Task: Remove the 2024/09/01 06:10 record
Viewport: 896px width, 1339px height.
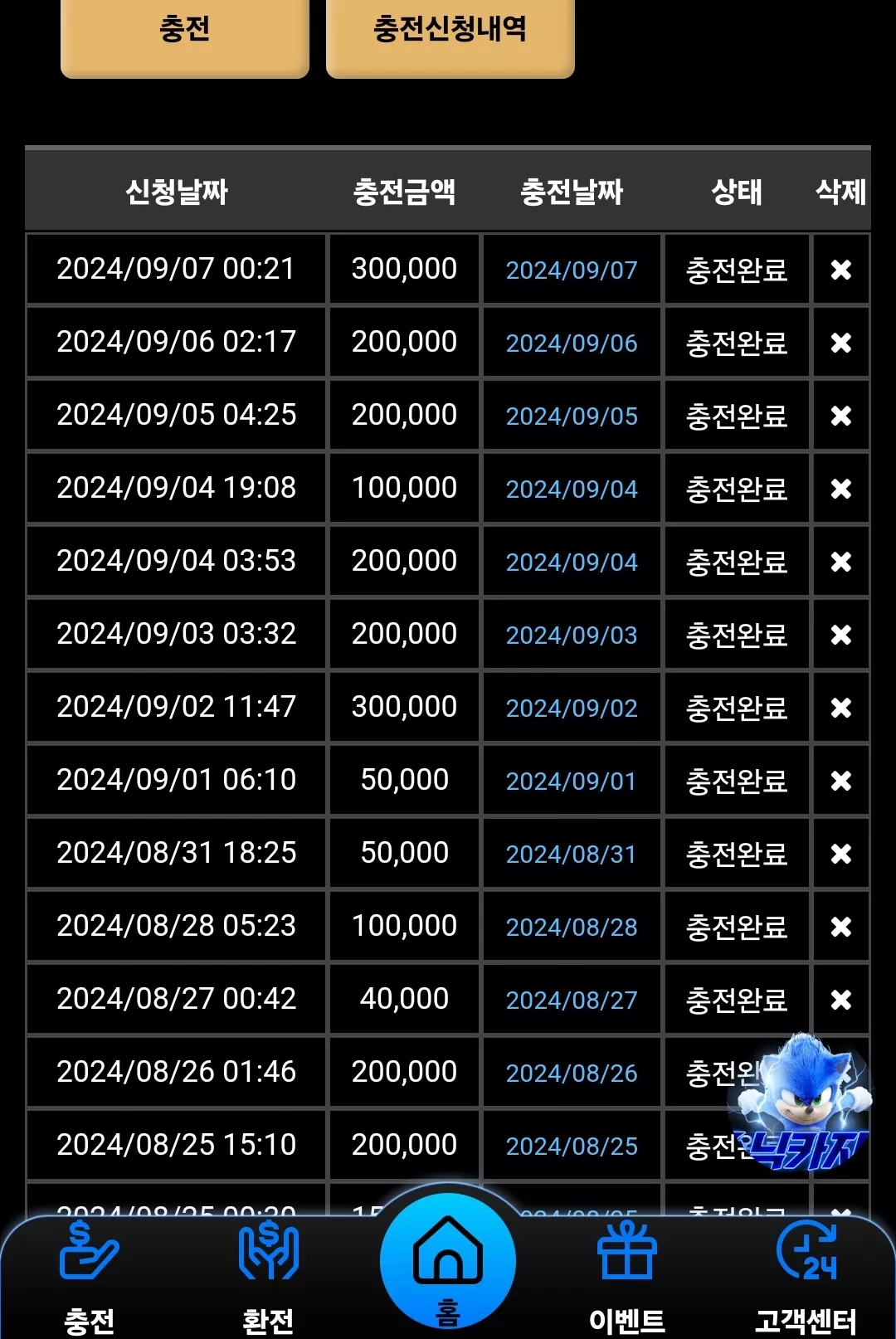Action: point(841,781)
